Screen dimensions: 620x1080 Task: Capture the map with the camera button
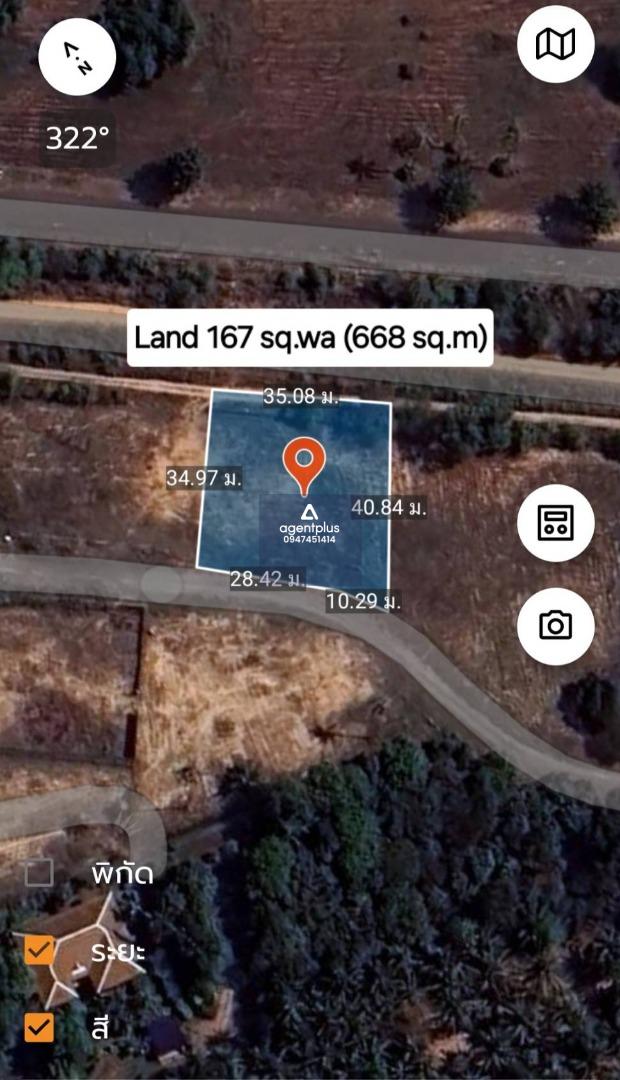[x=555, y=625]
